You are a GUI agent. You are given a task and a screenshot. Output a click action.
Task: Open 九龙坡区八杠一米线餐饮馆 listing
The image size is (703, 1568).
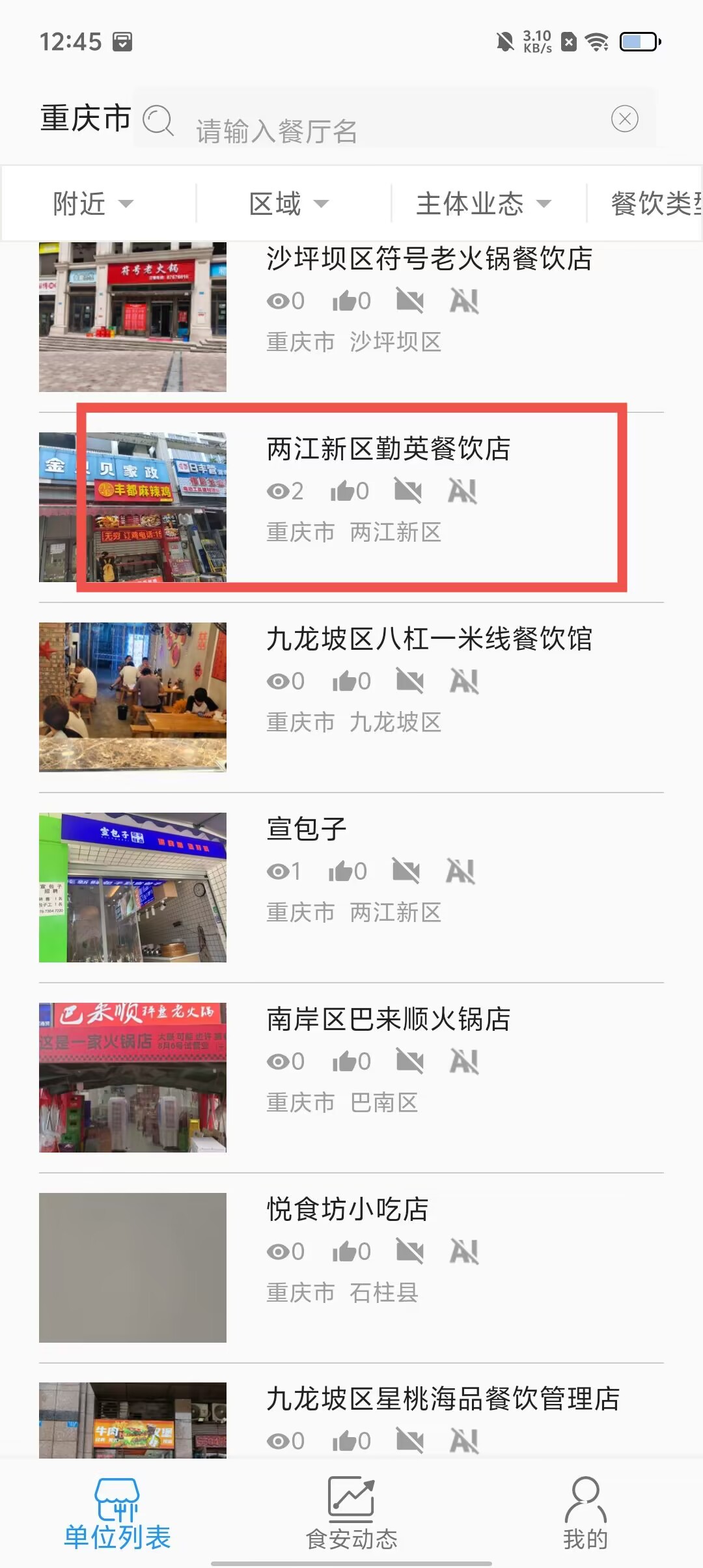429,639
